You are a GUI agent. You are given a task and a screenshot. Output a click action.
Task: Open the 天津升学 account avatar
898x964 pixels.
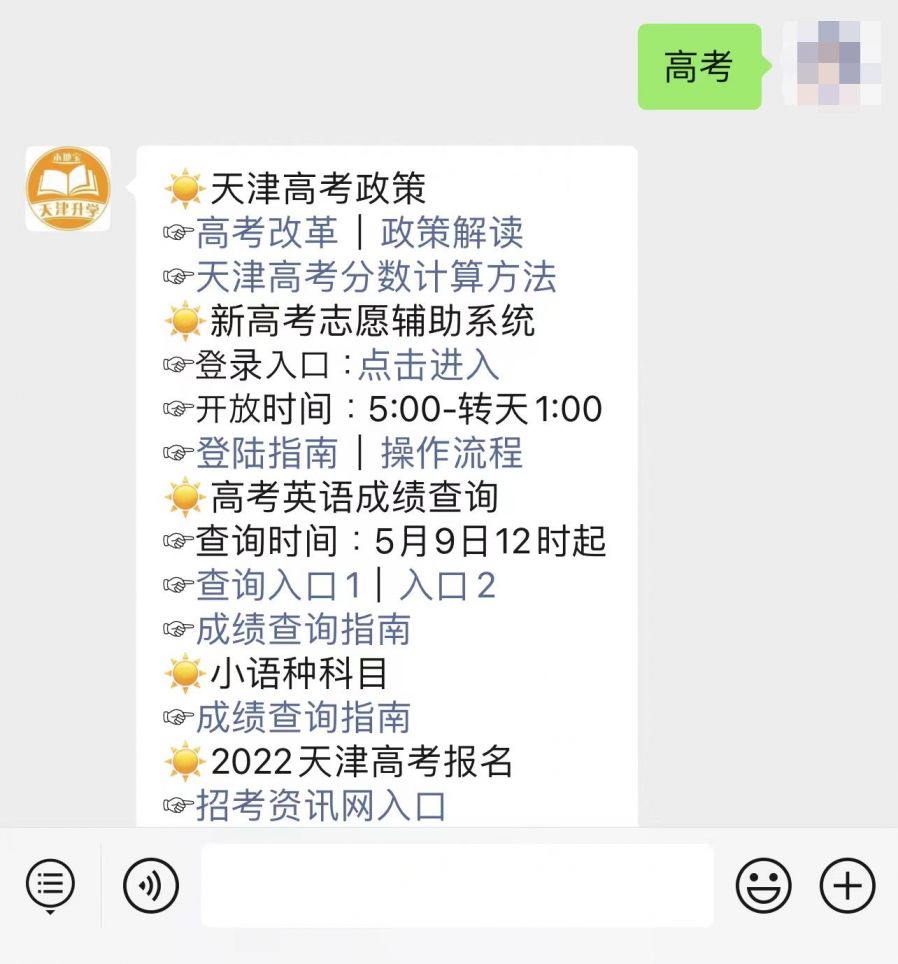coord(68,189)
